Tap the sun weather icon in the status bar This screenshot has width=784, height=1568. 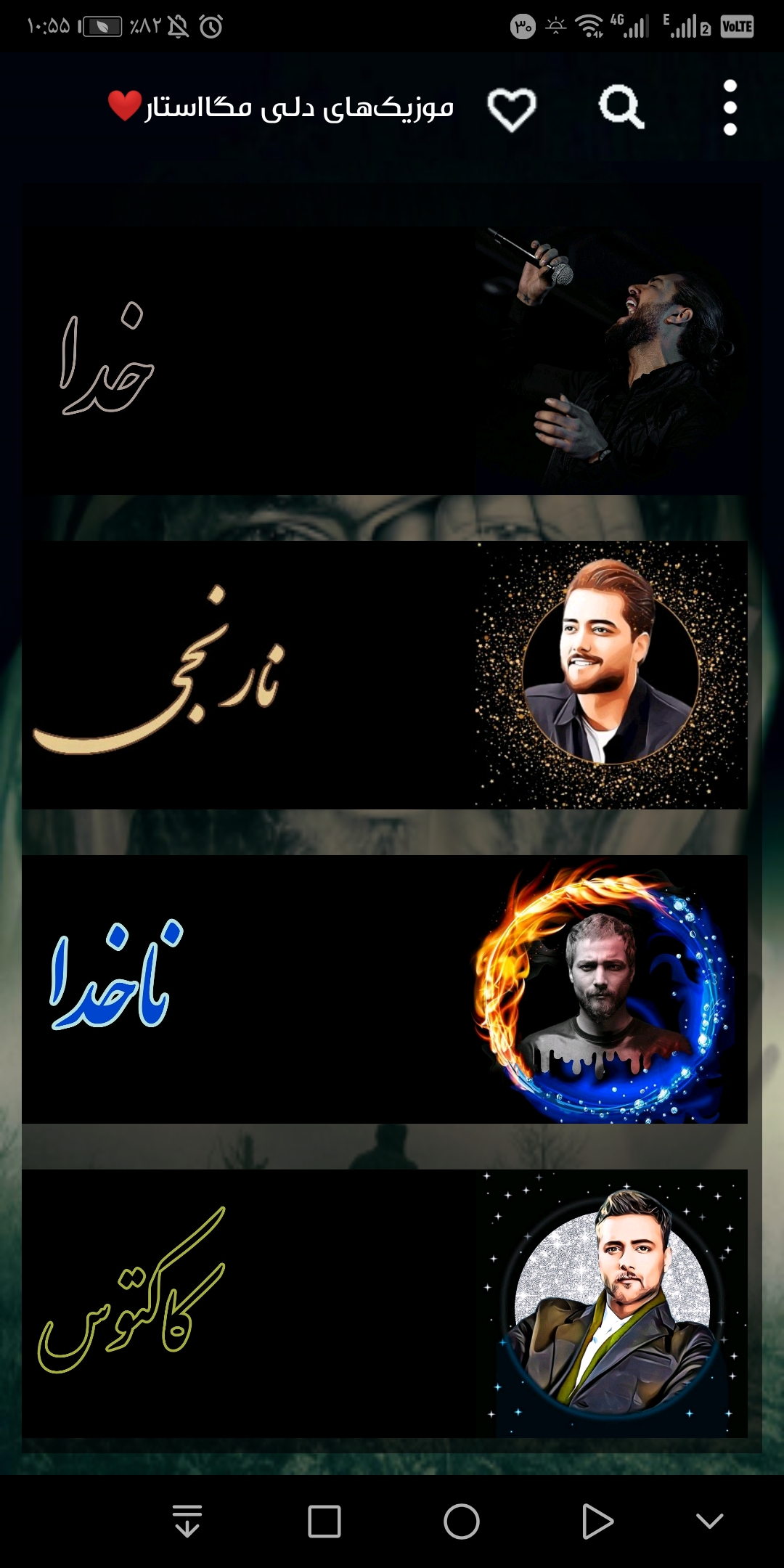pos(555,25)
